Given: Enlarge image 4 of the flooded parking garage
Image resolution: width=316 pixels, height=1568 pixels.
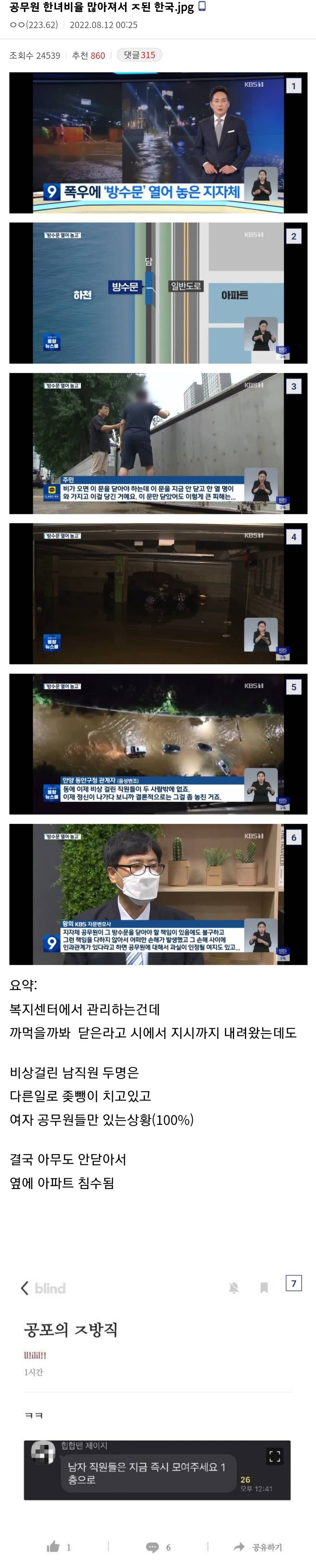Looking at the screenshot, I should coord(158,593).
